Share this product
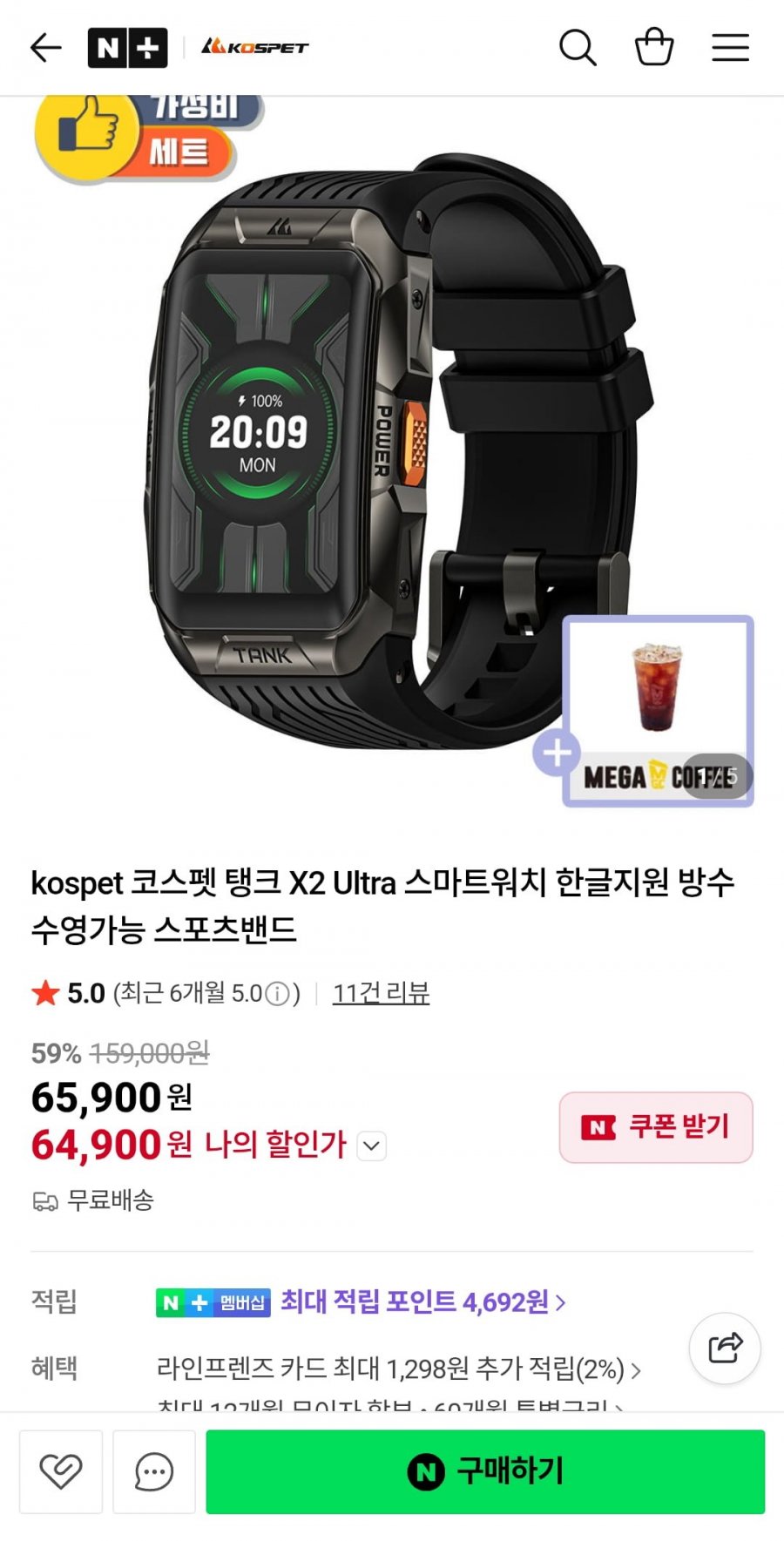 point(725,1348)
